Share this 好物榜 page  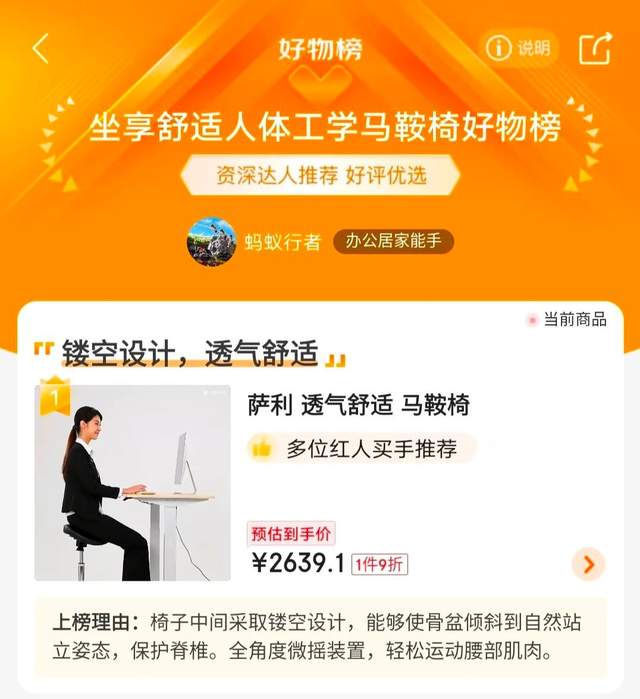pos(594,48)
